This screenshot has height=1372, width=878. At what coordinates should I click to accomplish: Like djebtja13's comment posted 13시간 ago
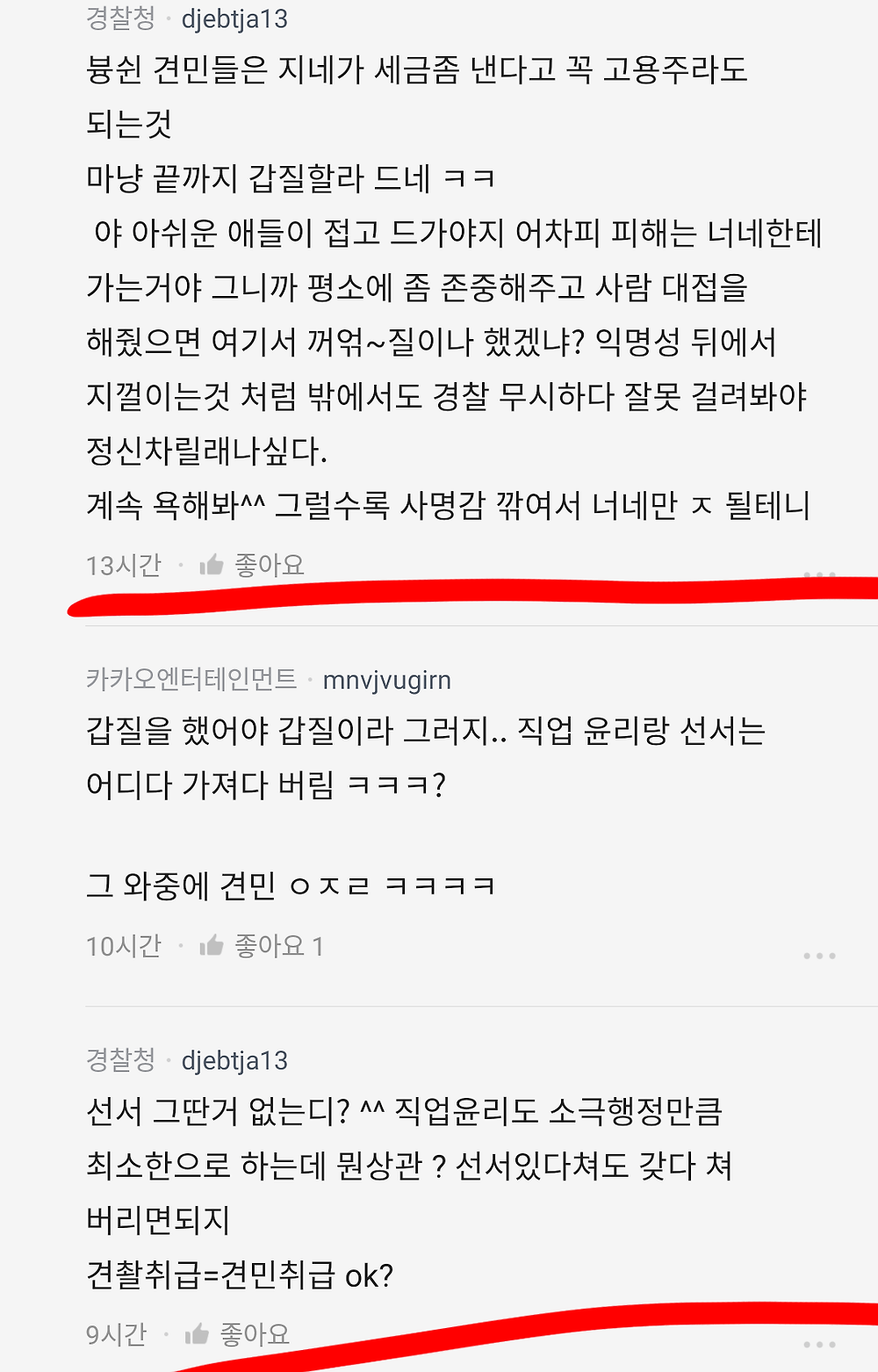(252, 565)
